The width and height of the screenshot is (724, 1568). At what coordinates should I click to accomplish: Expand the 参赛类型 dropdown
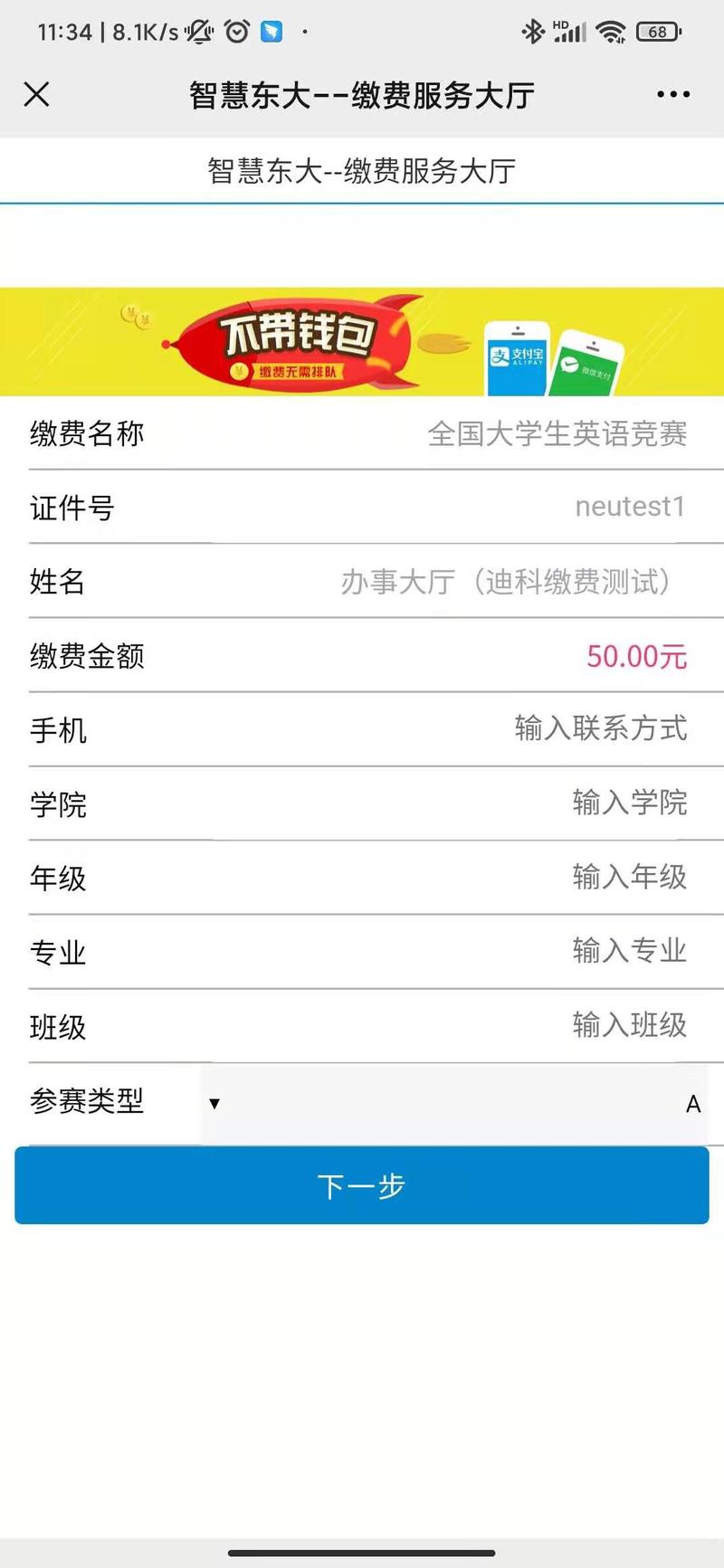pos(452,1103)
